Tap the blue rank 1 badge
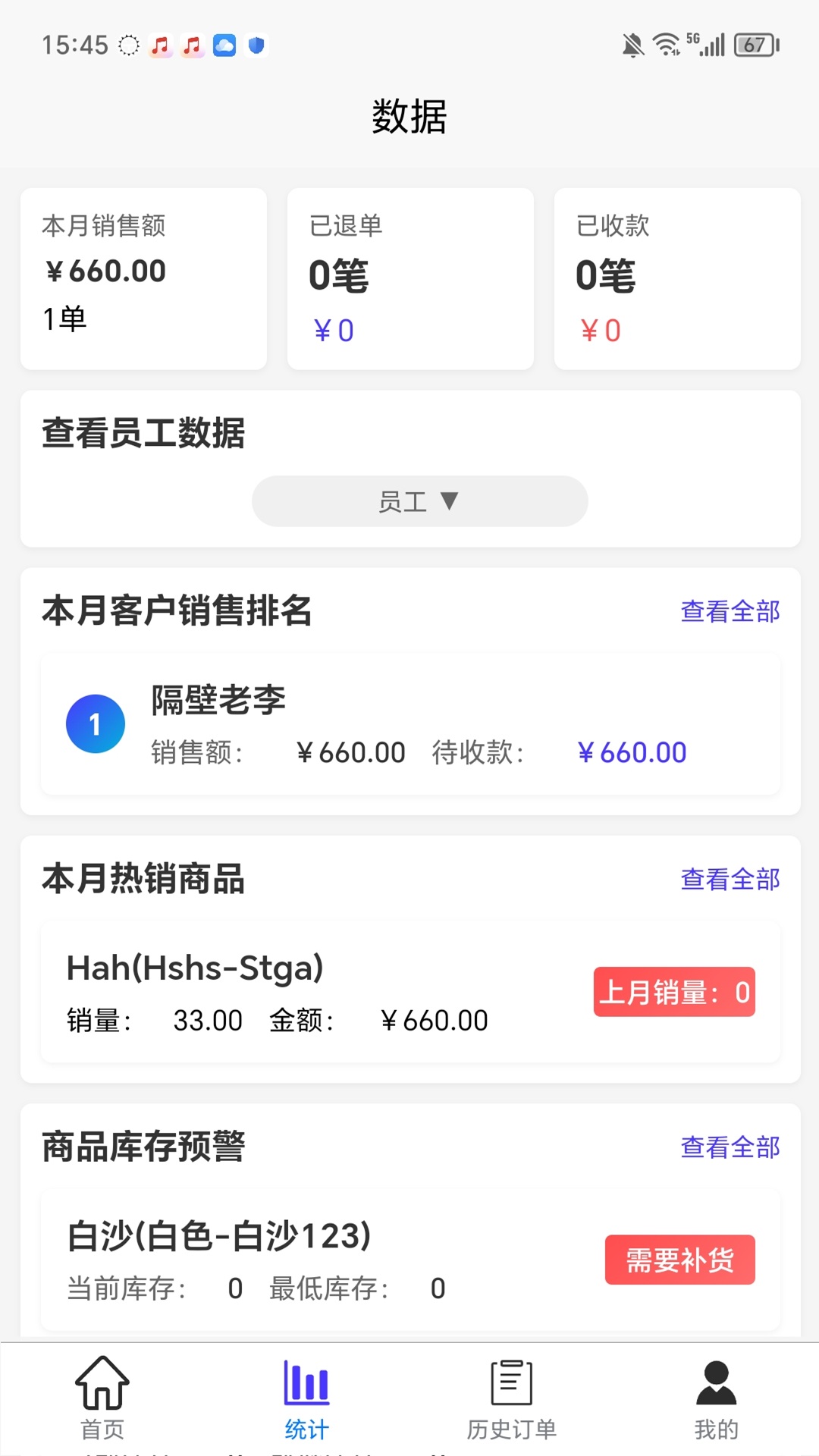The height and width of the screenshot is (1456, 819). tap(95, 723)
